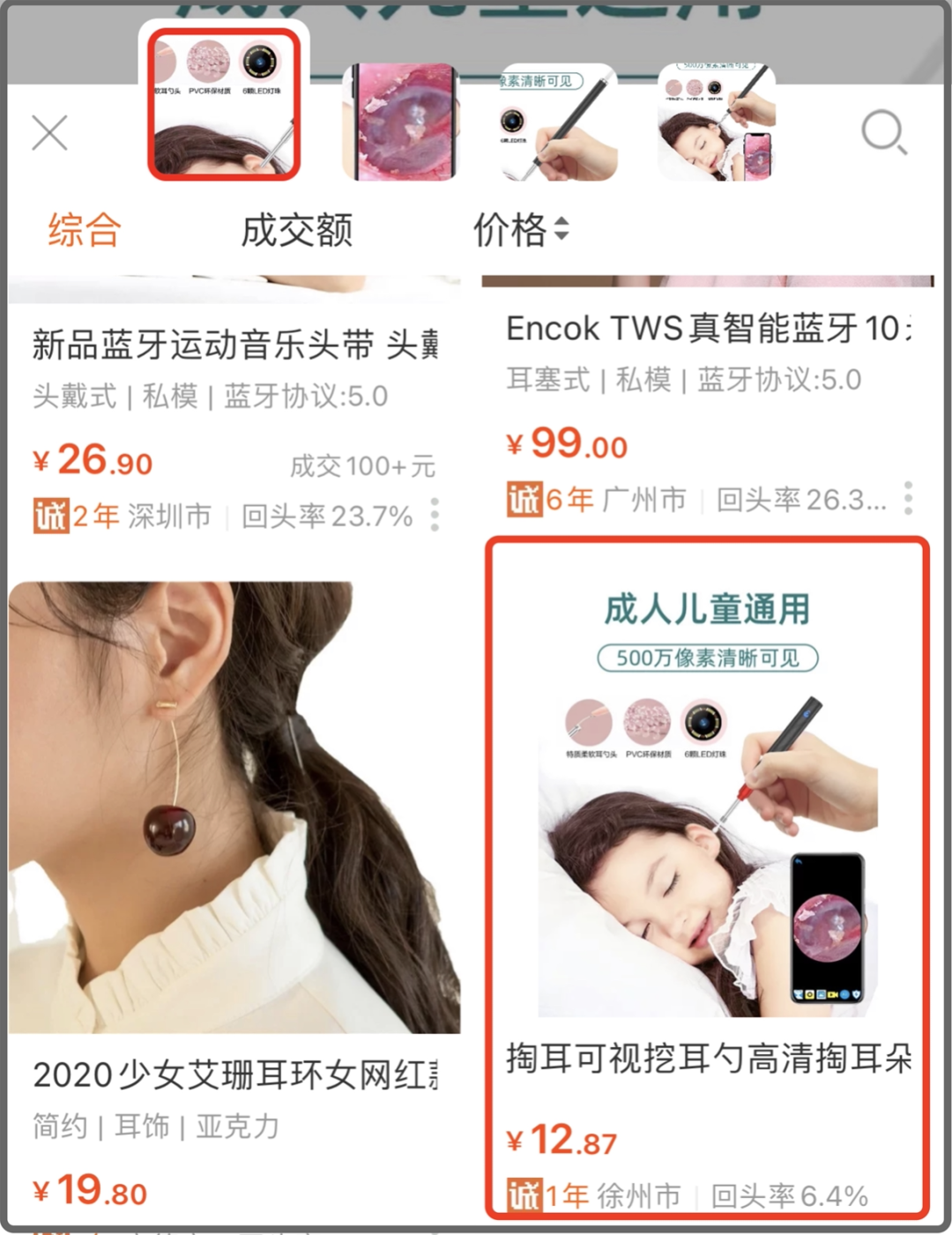Open more options for the ¥26.90 headband
This screenshot has width=952, height=1235.
(x=435, y=515)
